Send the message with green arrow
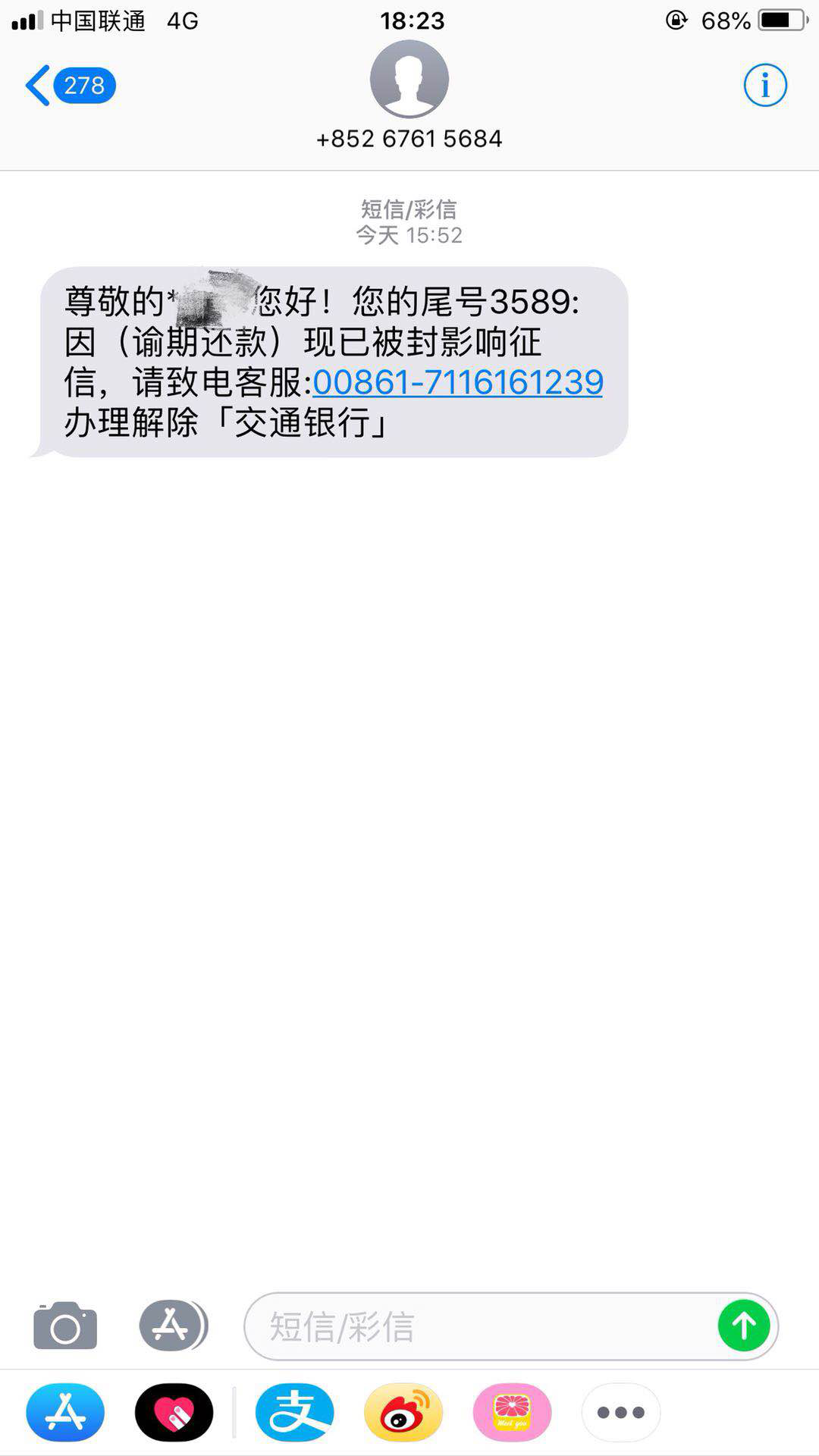Image resolution: width=819 pixels, height=1456 pixels. pos(744,1326)
